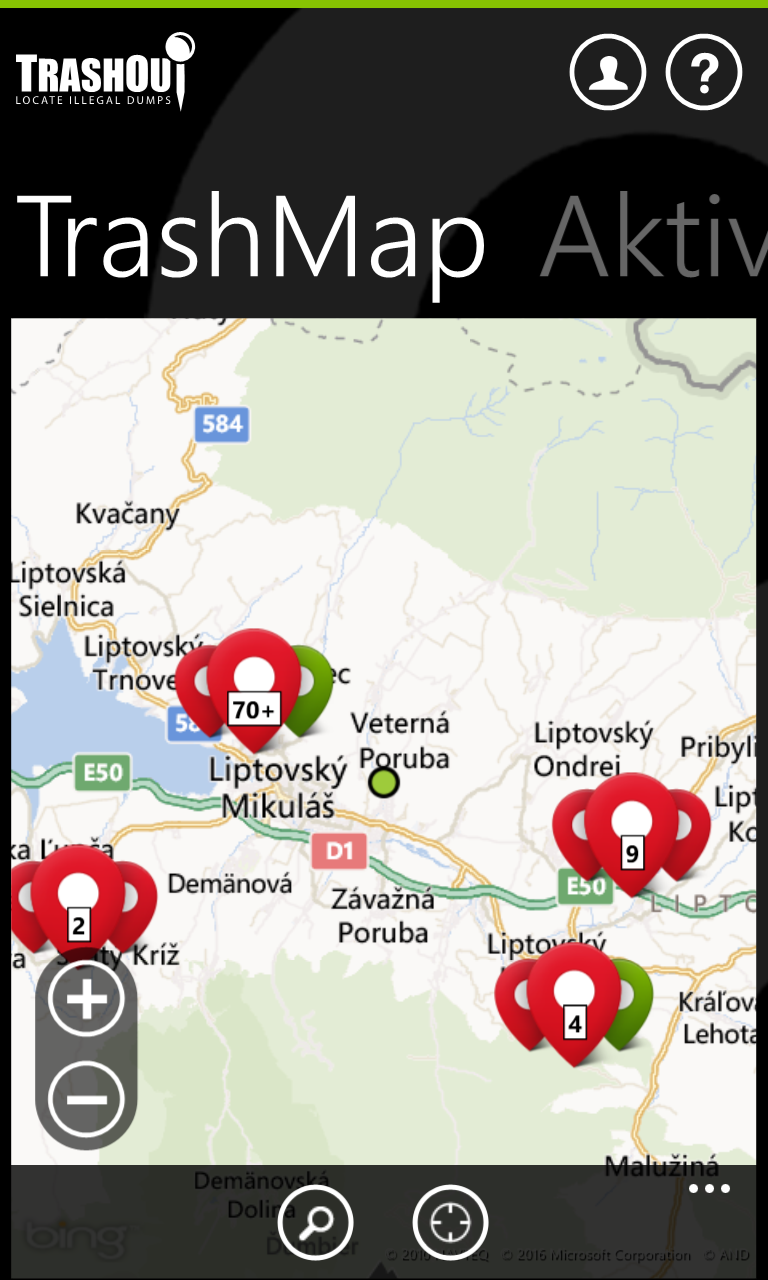Zoom in on the map
768x1280 pixels.
click(x=86, y=999)
